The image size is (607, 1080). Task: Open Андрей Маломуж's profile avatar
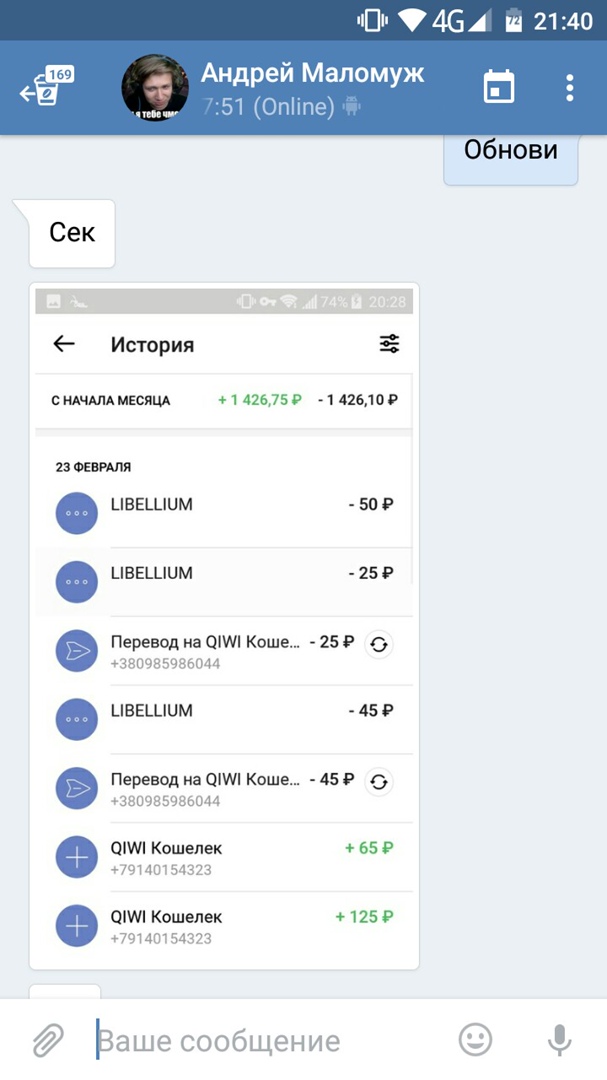pyautogui.click(x=155, y=88)
